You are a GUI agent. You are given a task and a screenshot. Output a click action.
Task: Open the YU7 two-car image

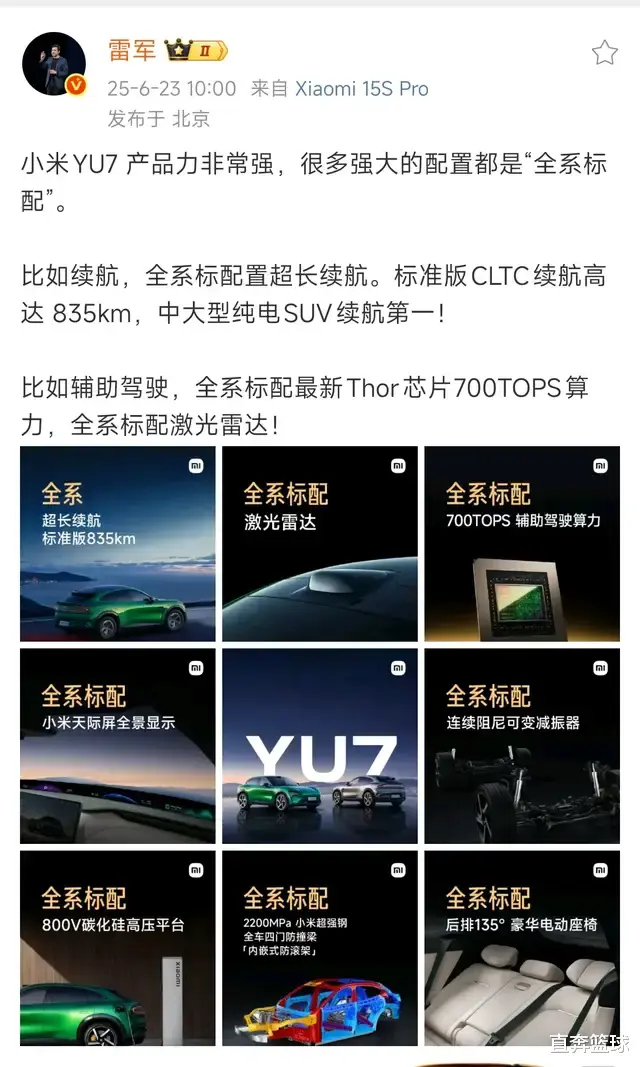tap(320, 746)
